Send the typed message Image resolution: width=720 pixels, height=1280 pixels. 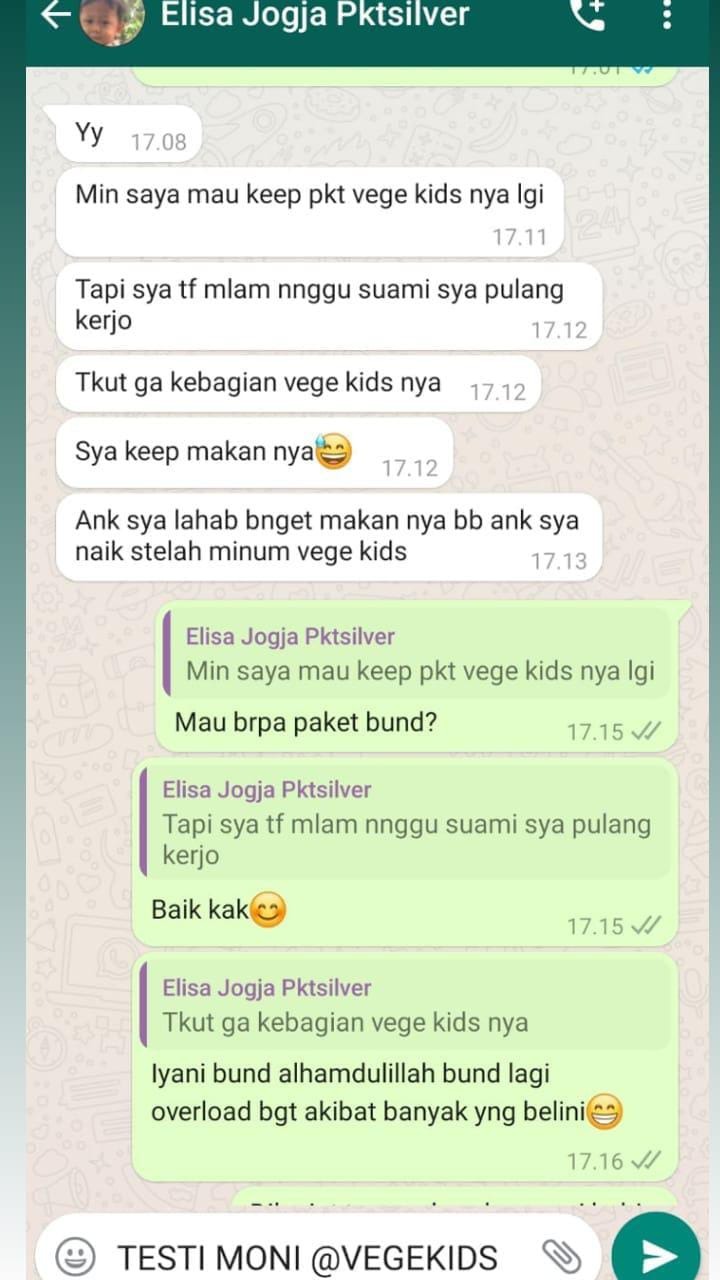(x=658, y=1254)
